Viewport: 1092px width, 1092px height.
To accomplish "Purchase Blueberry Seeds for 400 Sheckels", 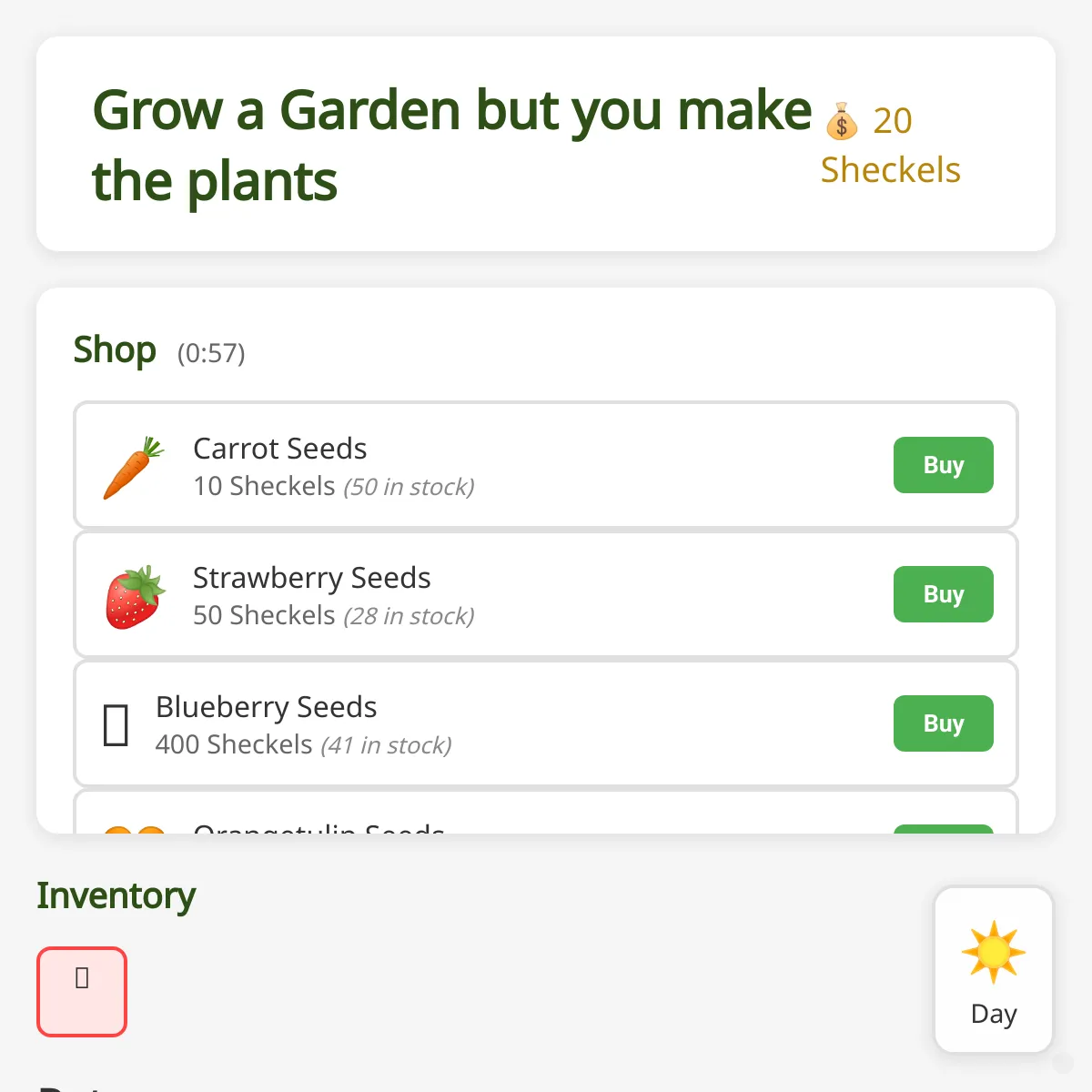I will tap(943, 723).
